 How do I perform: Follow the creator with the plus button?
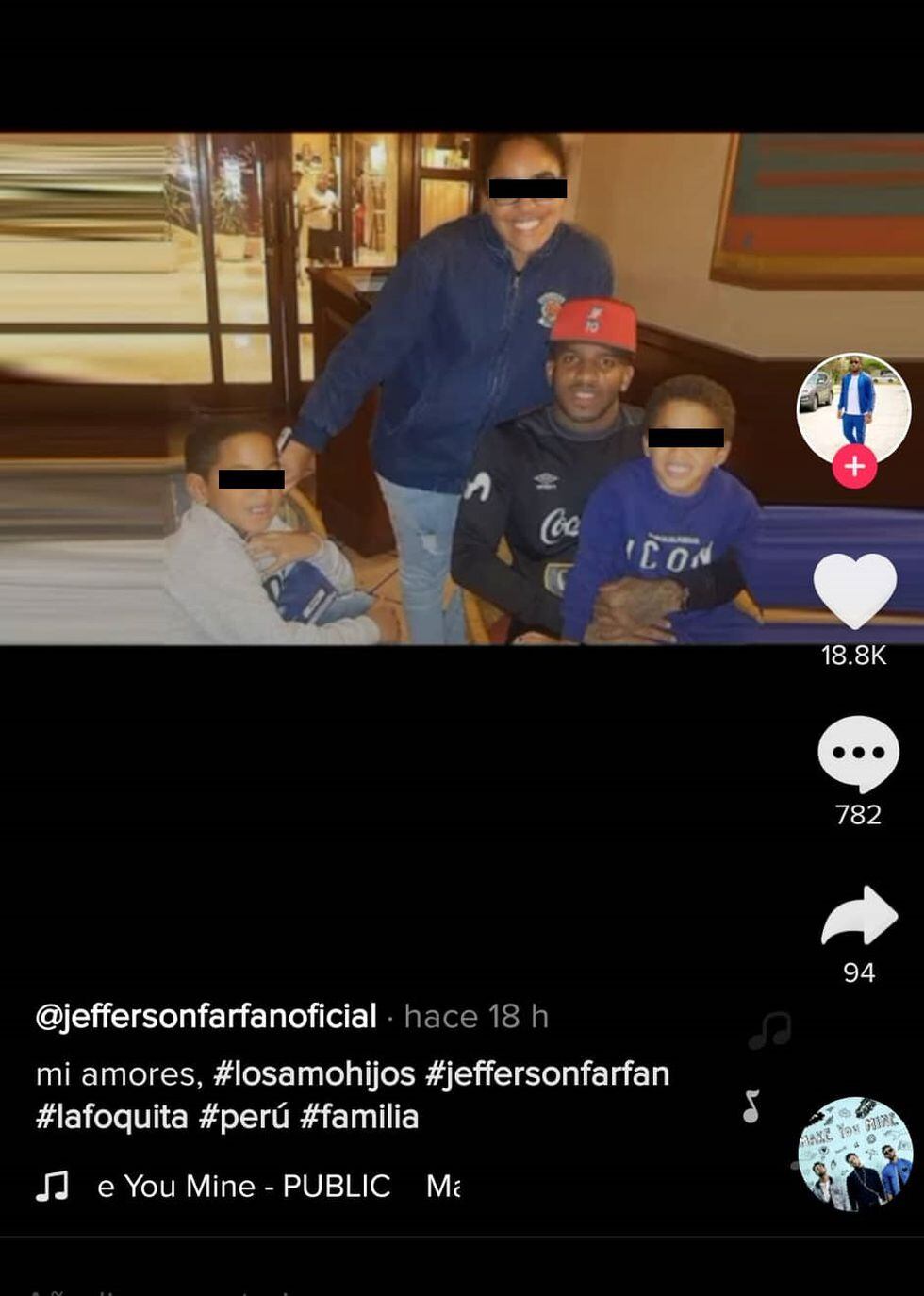click(854, 467)
